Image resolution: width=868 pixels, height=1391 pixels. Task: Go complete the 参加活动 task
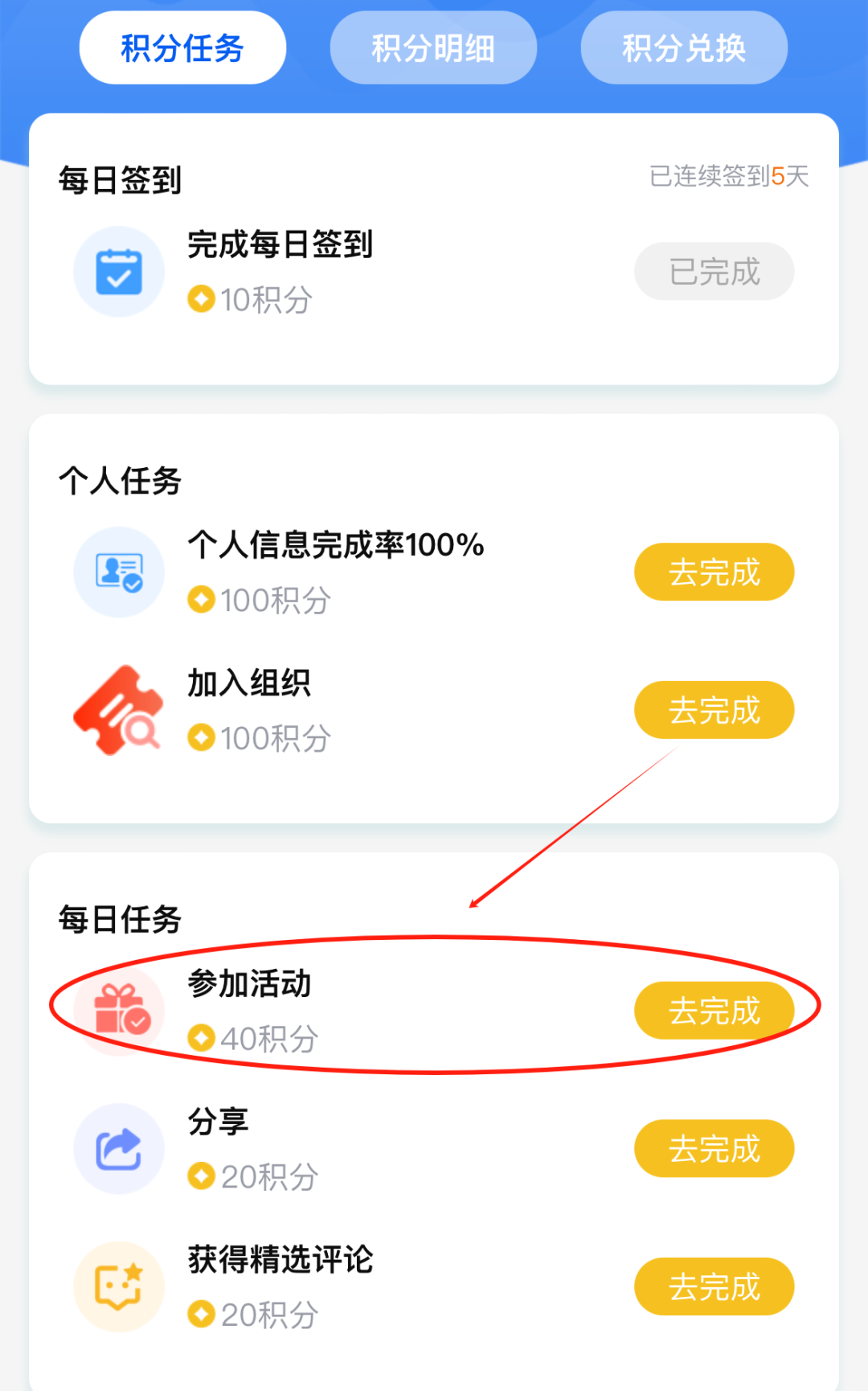point(714,1011)
